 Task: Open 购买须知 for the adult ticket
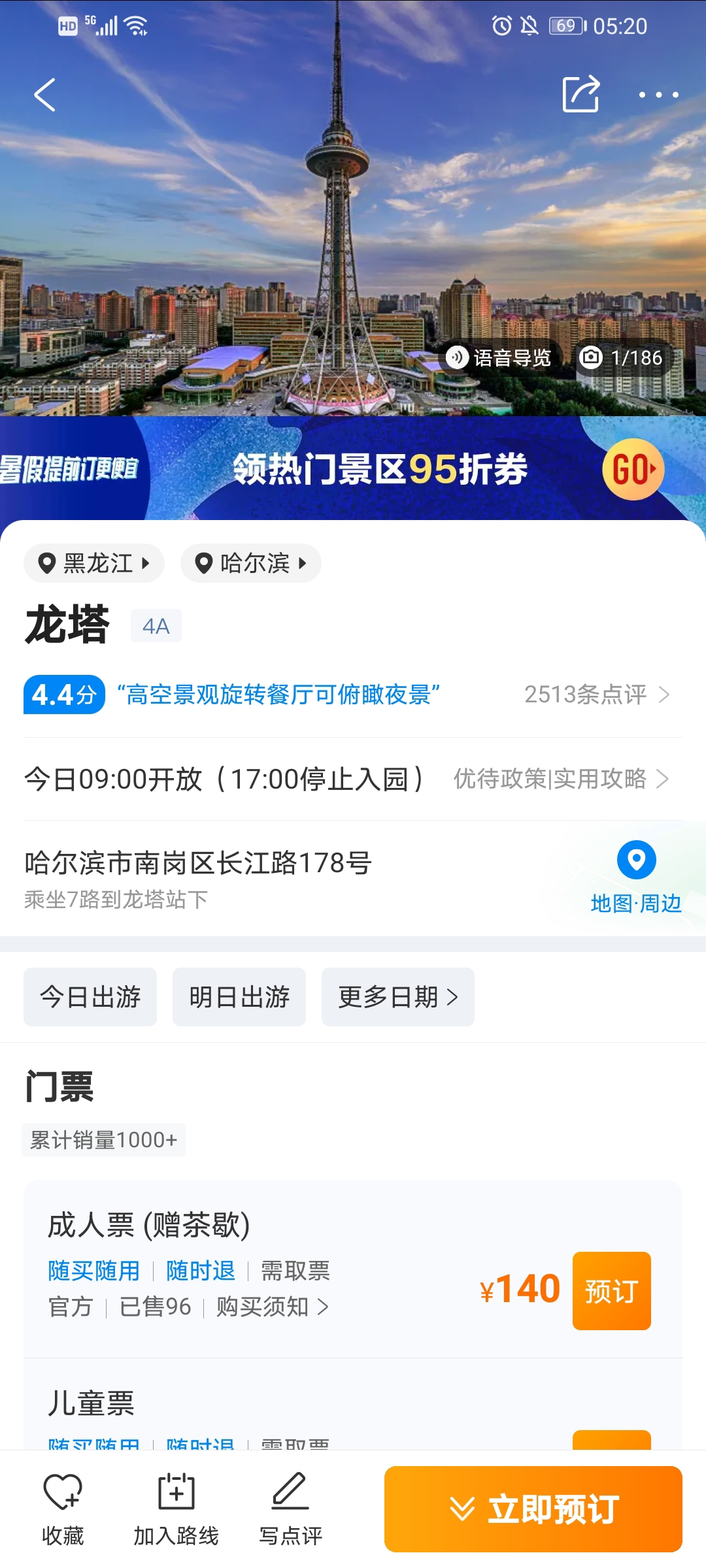pyautogui.click(x=272, y=1307)
